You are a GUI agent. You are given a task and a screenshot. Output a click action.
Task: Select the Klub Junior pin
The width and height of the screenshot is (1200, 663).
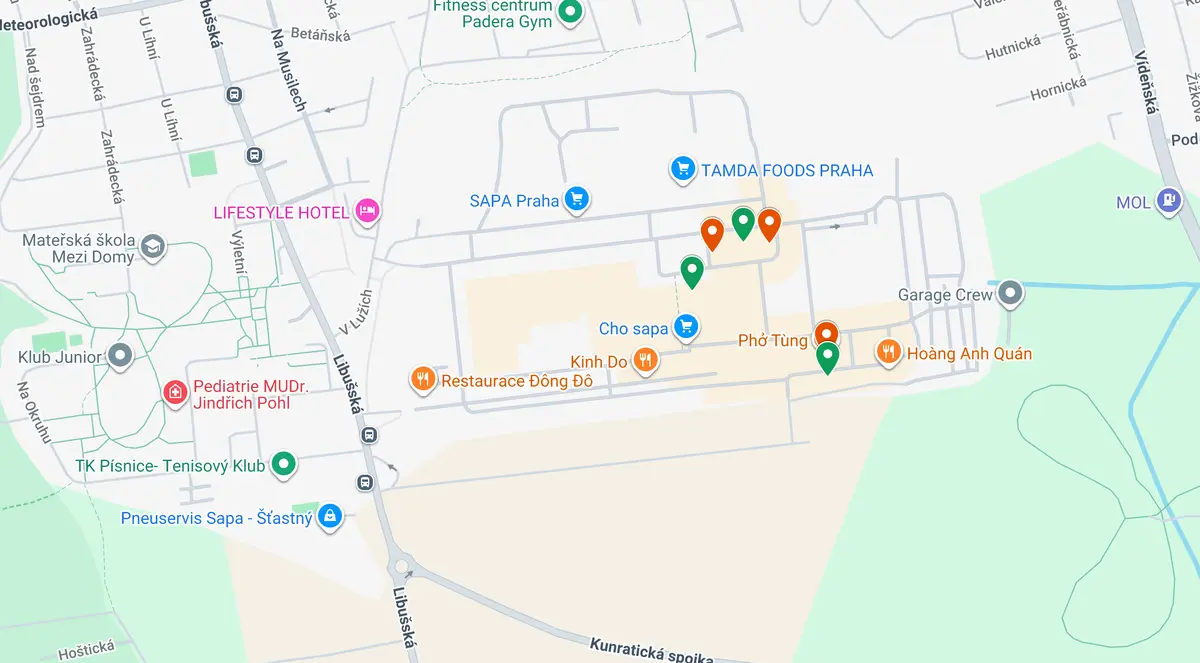[120, 356]
